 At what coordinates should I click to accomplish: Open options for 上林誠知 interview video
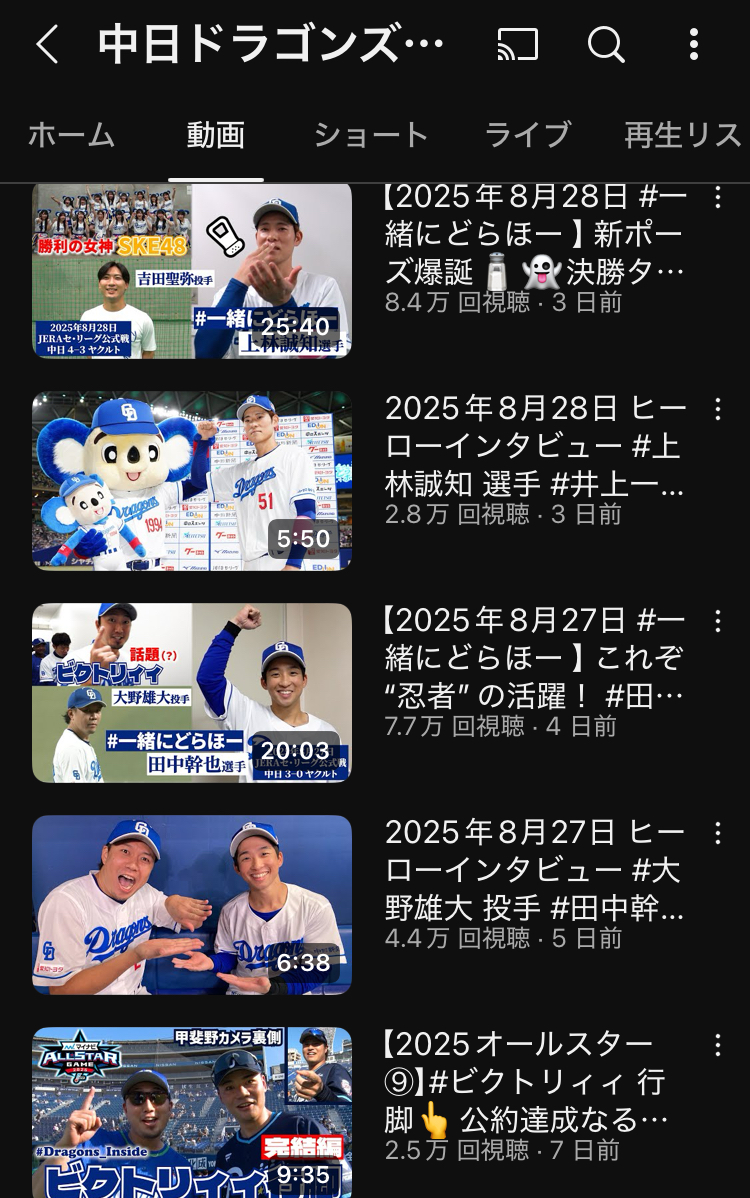[717, 409]
